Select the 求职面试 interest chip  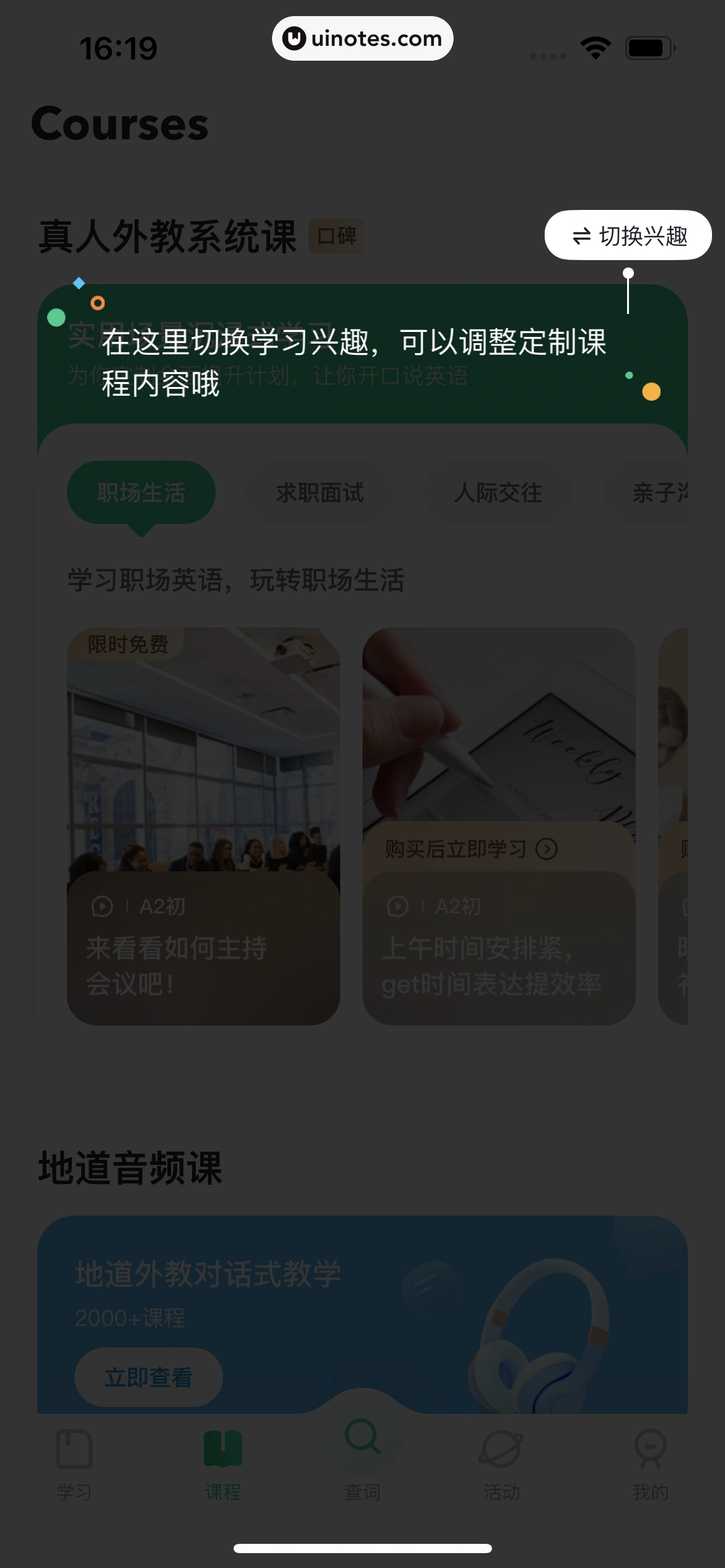coord(320,493)
